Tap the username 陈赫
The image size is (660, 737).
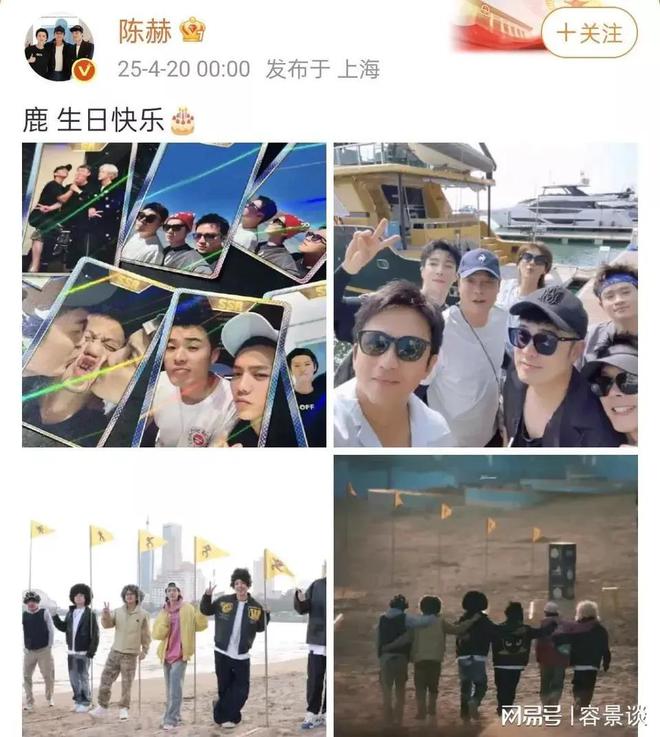[x=145, y=31]
